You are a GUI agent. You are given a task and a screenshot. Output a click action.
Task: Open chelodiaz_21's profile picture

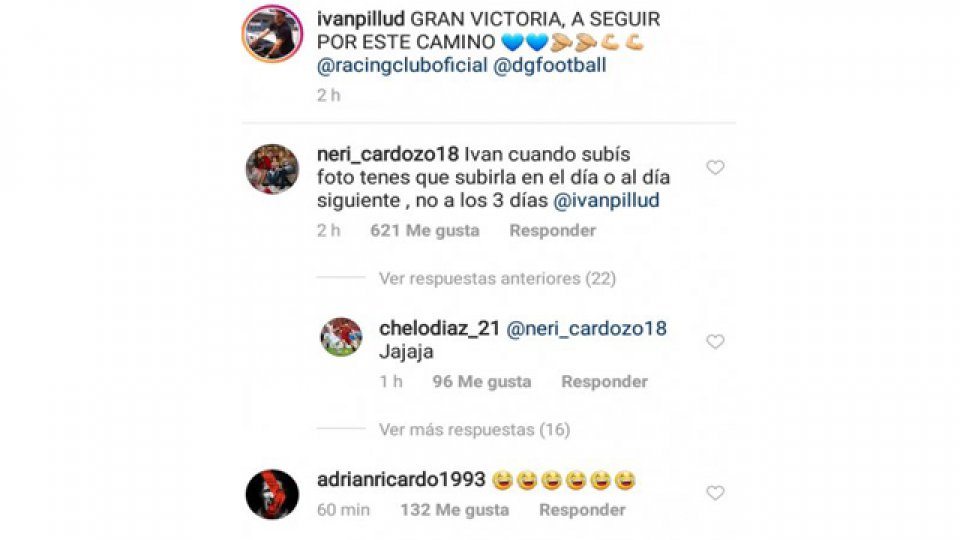click(x=341, y=338)
